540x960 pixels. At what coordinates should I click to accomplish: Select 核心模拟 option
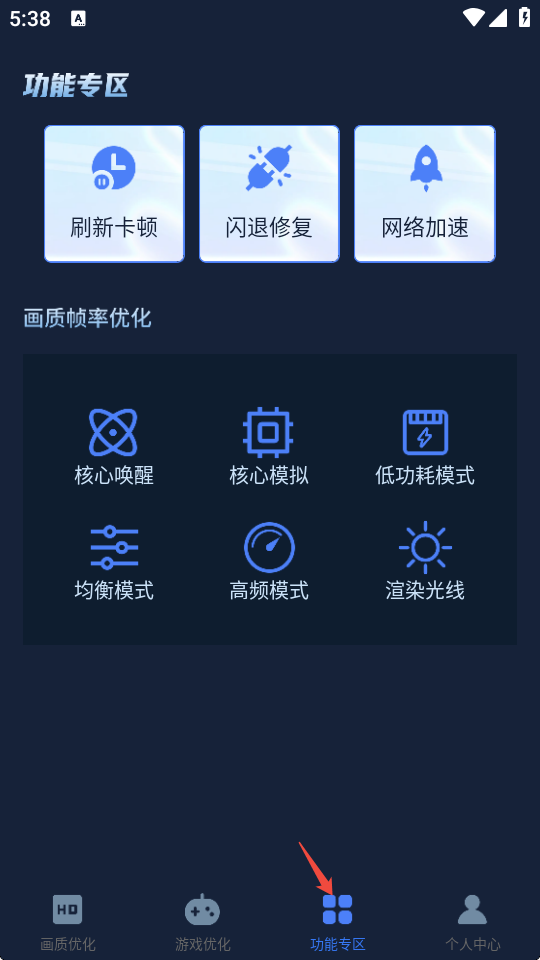pyautogui.click(x=269, y=447)
